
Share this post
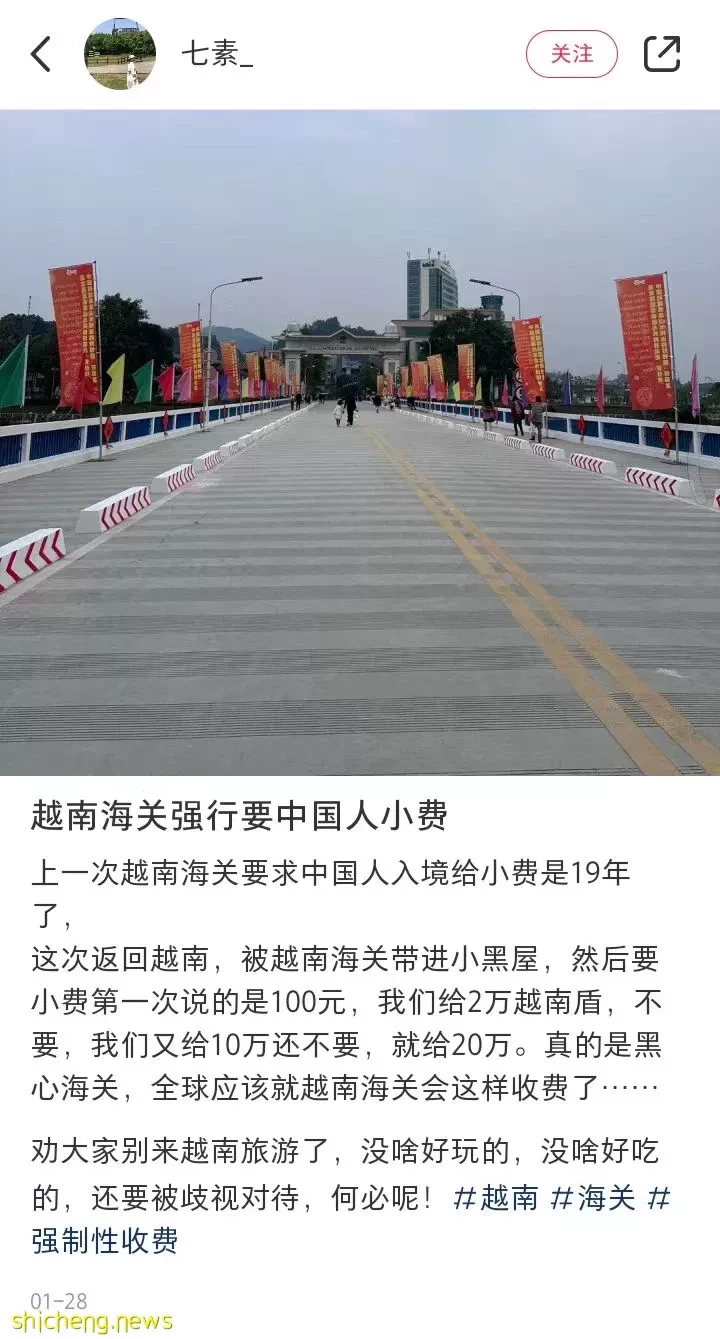click(661, 54)
